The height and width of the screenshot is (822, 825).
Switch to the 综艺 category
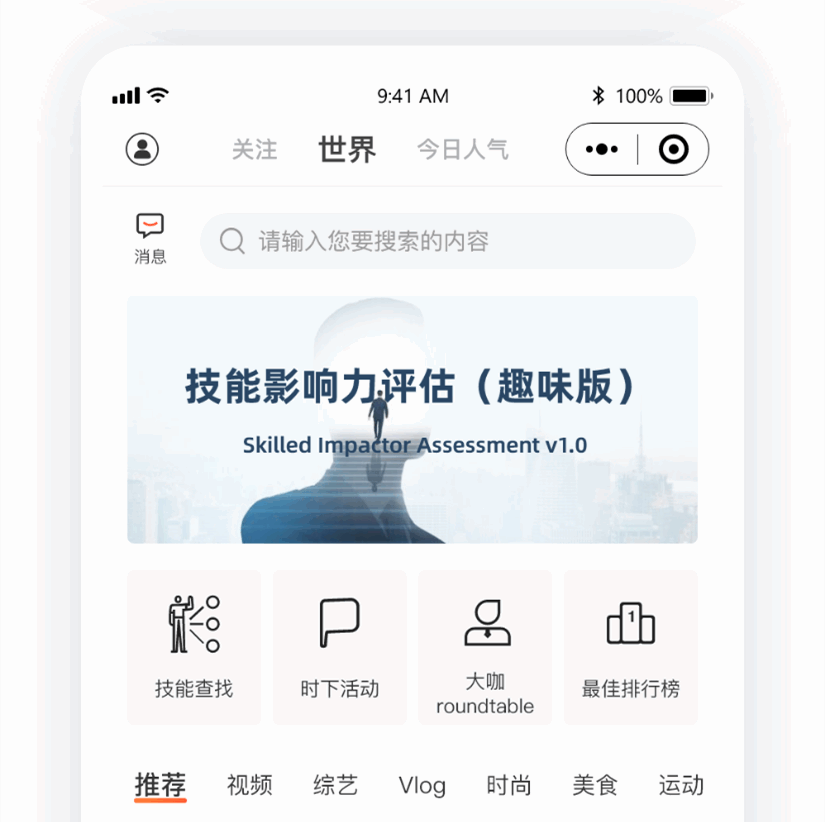tap(335, 786)
